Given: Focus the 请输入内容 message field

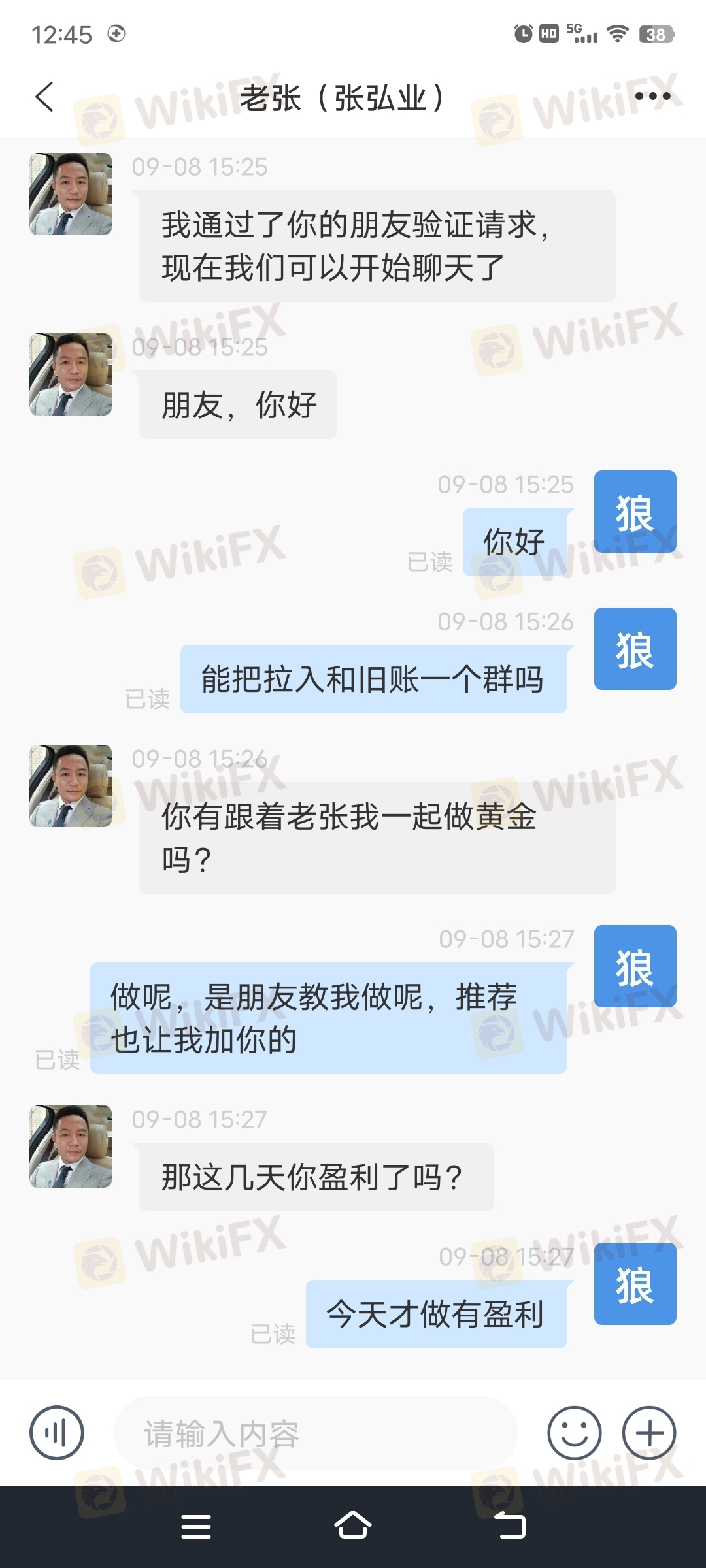Looking at the screenshot, I should (x=314, y=1433).
